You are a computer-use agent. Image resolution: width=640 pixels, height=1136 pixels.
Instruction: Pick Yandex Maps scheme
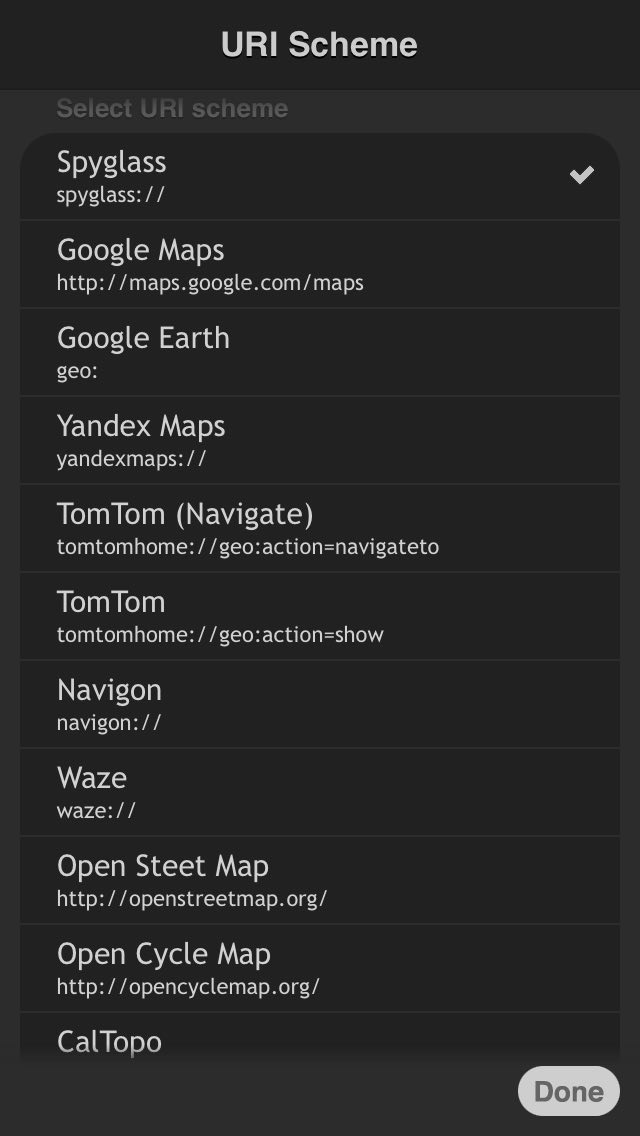click(320, 440)
